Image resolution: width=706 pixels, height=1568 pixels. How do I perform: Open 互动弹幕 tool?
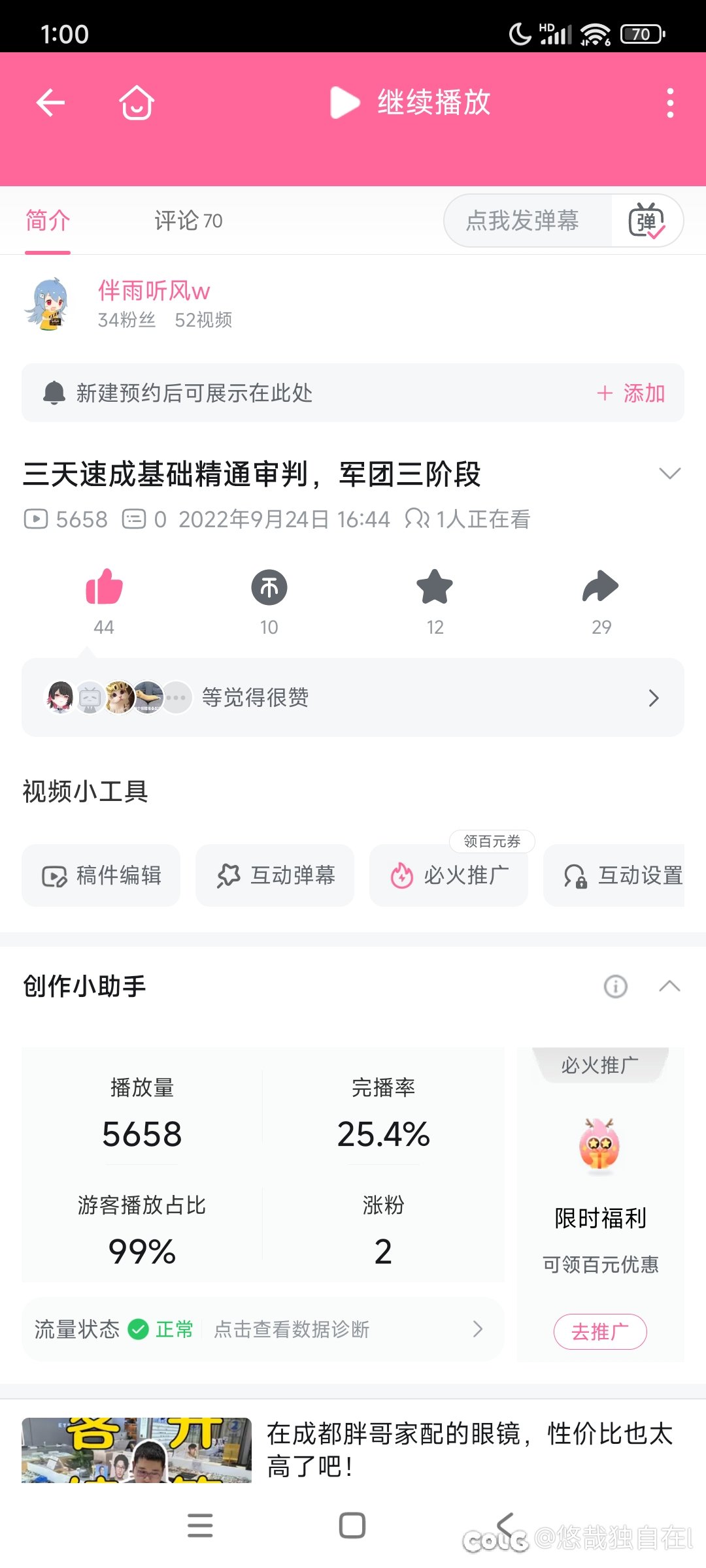pyautogui.click(x=275, y=875)
